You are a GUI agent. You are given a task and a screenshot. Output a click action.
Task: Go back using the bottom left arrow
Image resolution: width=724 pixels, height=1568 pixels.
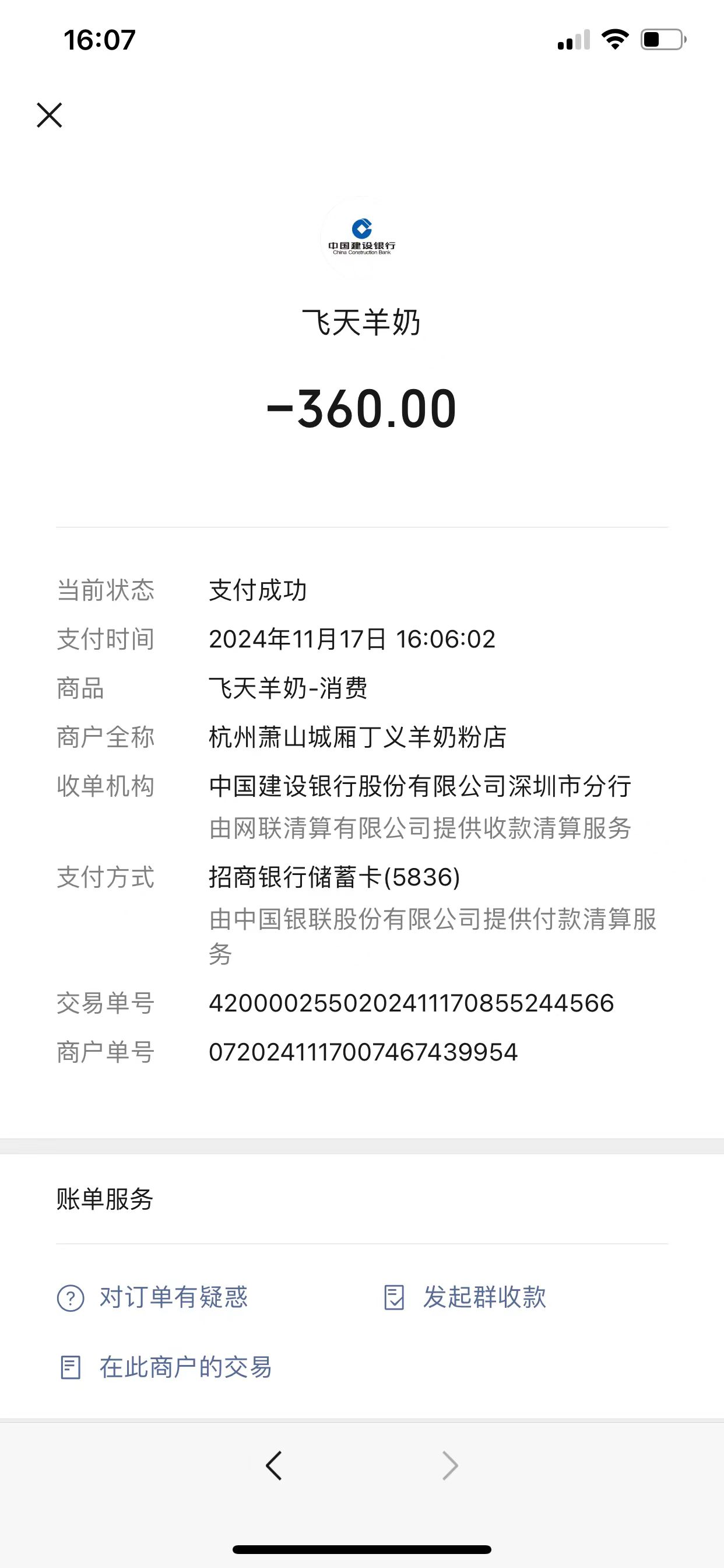[274, 1466]
